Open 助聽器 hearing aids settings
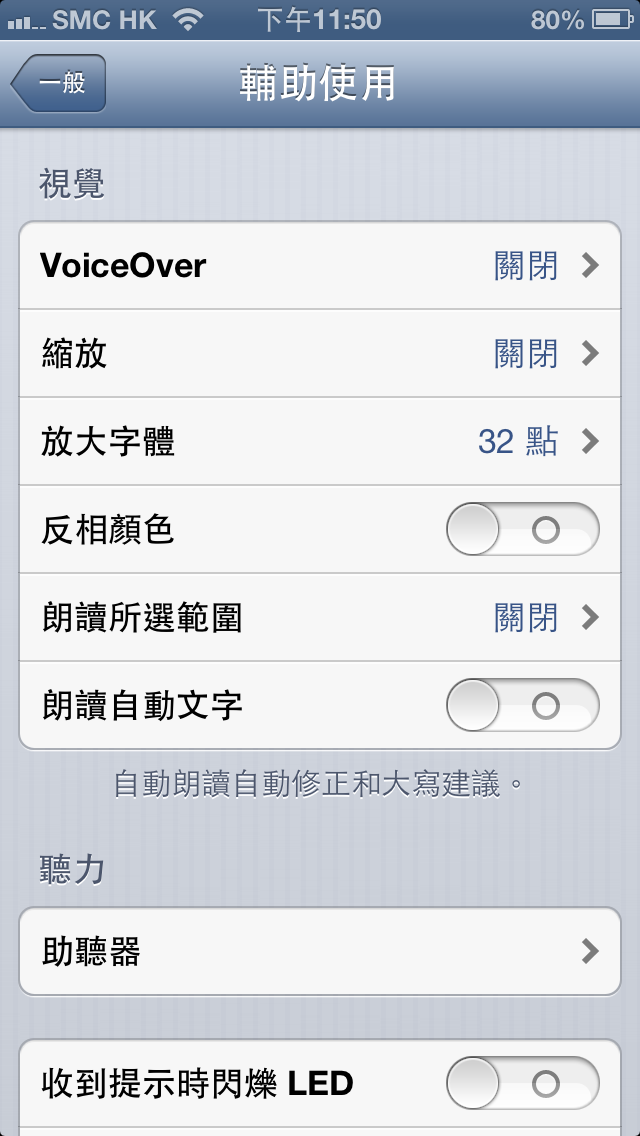The image size is (640, 1136). [x=320, y=951]
